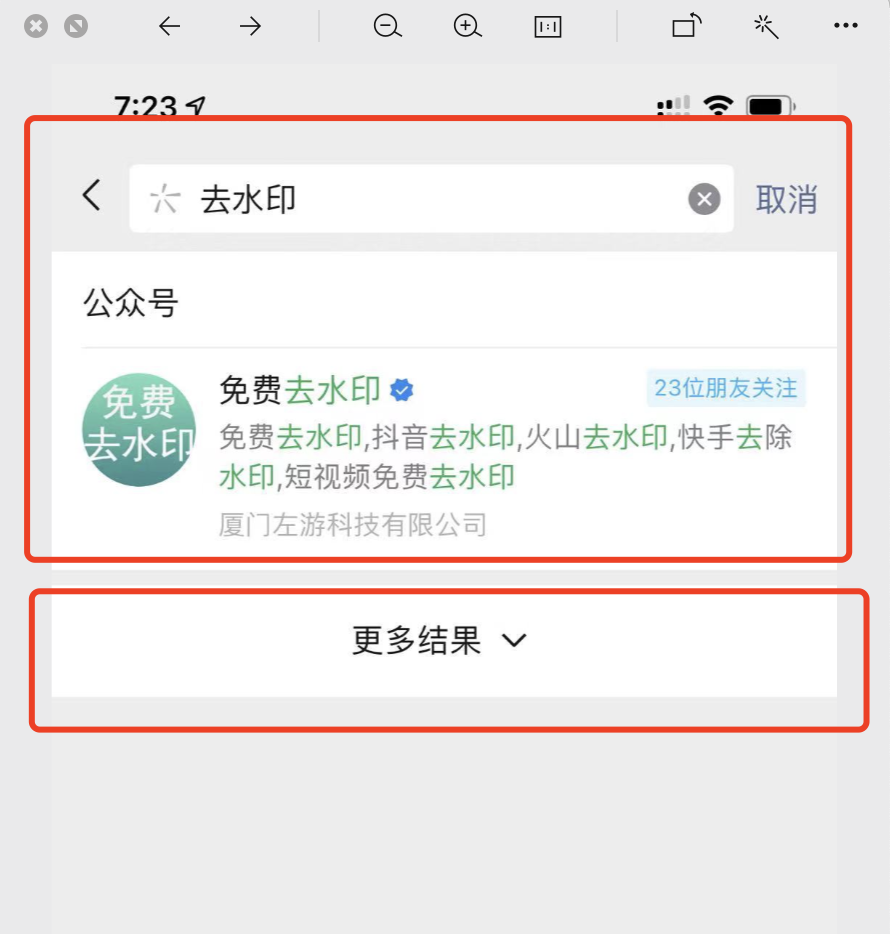Close the image viewer window
Screen dimensions: 890x934
[x=36, y=27]
